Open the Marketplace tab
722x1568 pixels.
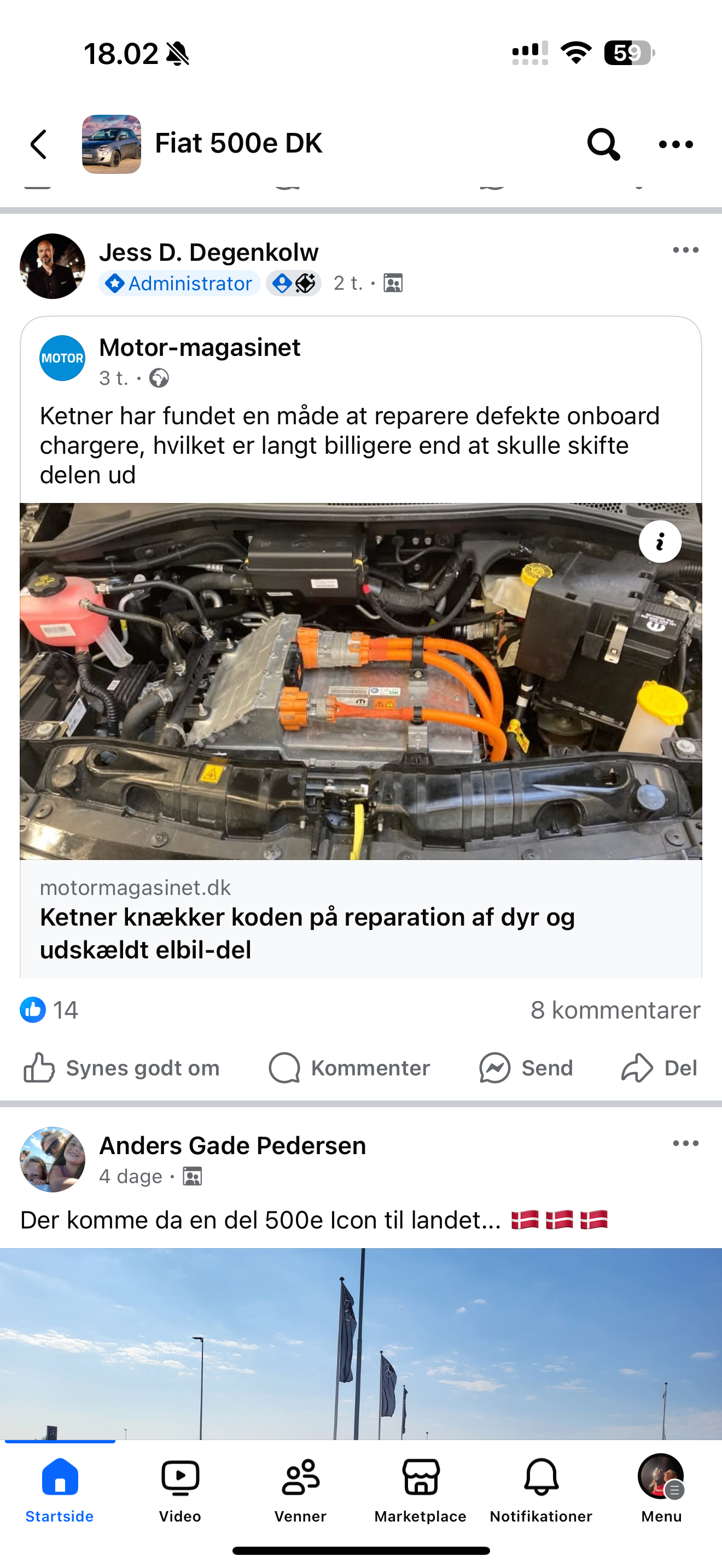420,1489
